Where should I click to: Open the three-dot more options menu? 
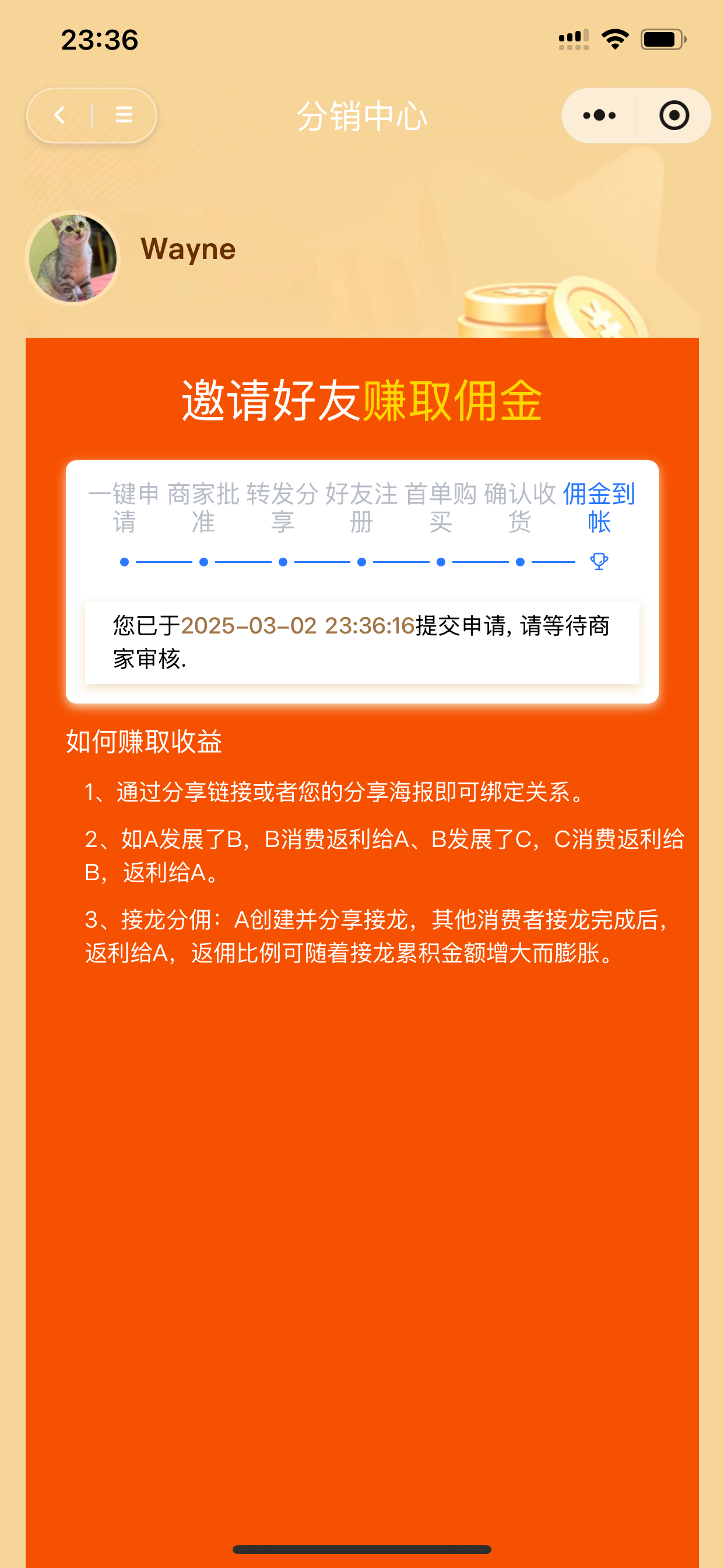(598, 115)
